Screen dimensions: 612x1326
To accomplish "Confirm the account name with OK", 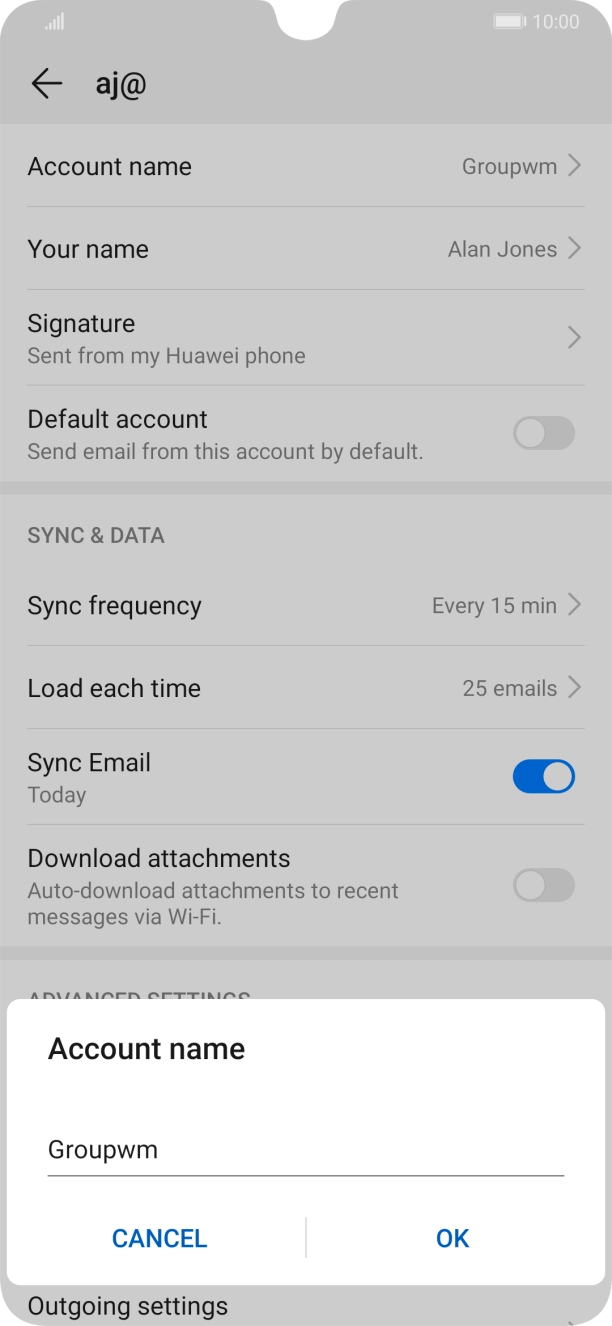I will tap(452, 1238).
